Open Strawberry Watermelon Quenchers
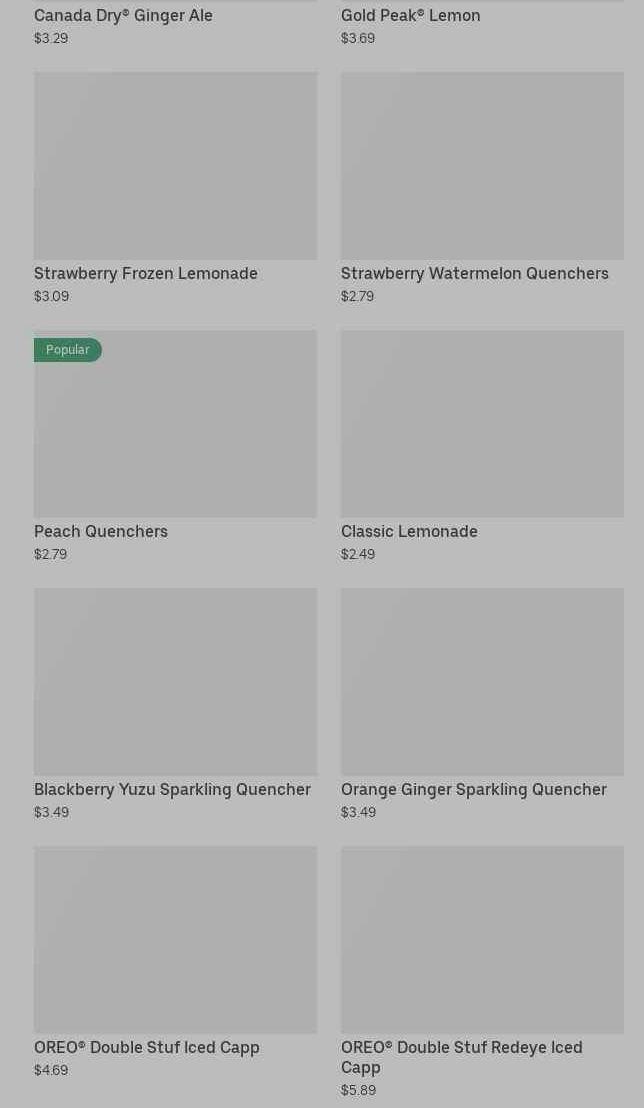Viewport: 644px width, 1108px height. pyautogui.click(x=482, y=166)
